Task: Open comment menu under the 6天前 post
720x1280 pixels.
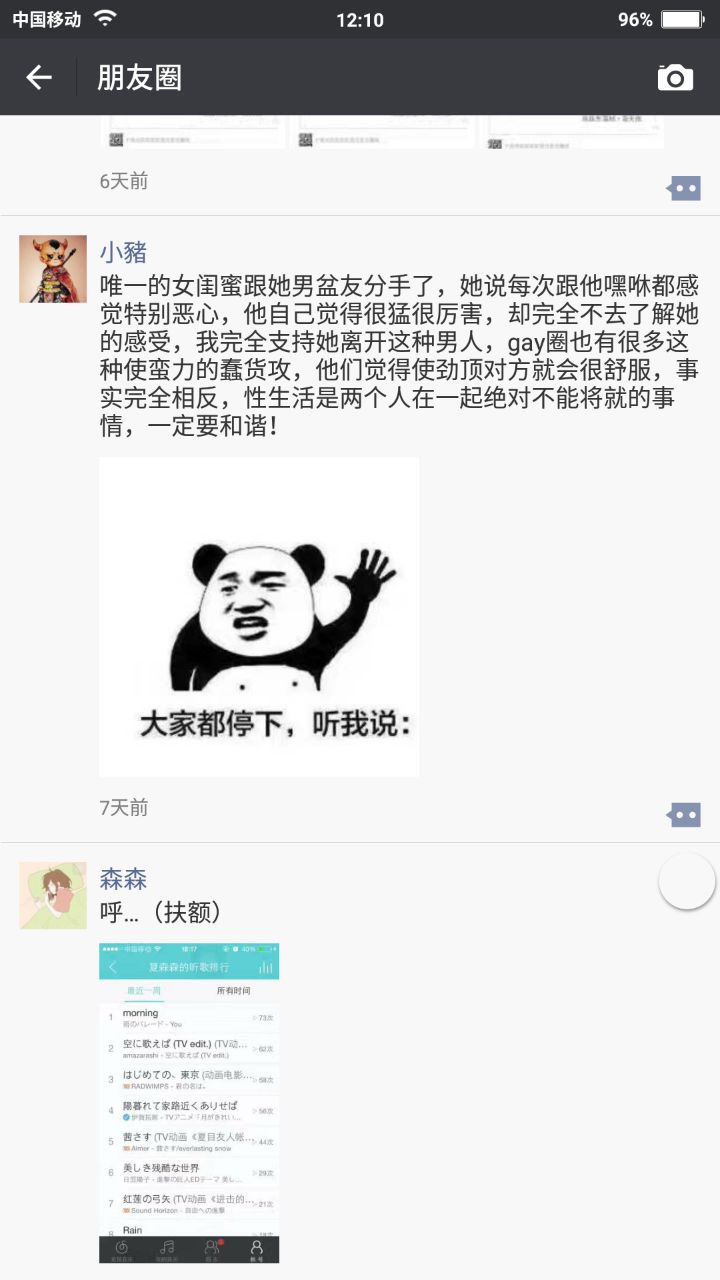Action: [x=685, y=188]
